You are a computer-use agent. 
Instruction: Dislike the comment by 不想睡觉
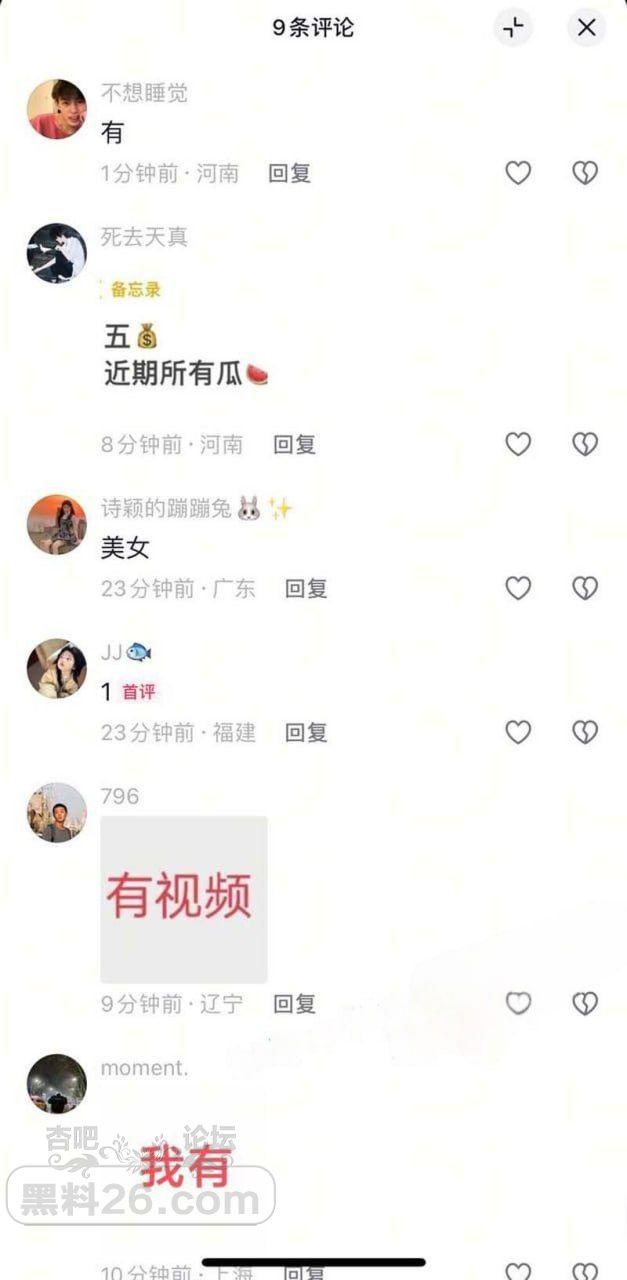point(585,173)
